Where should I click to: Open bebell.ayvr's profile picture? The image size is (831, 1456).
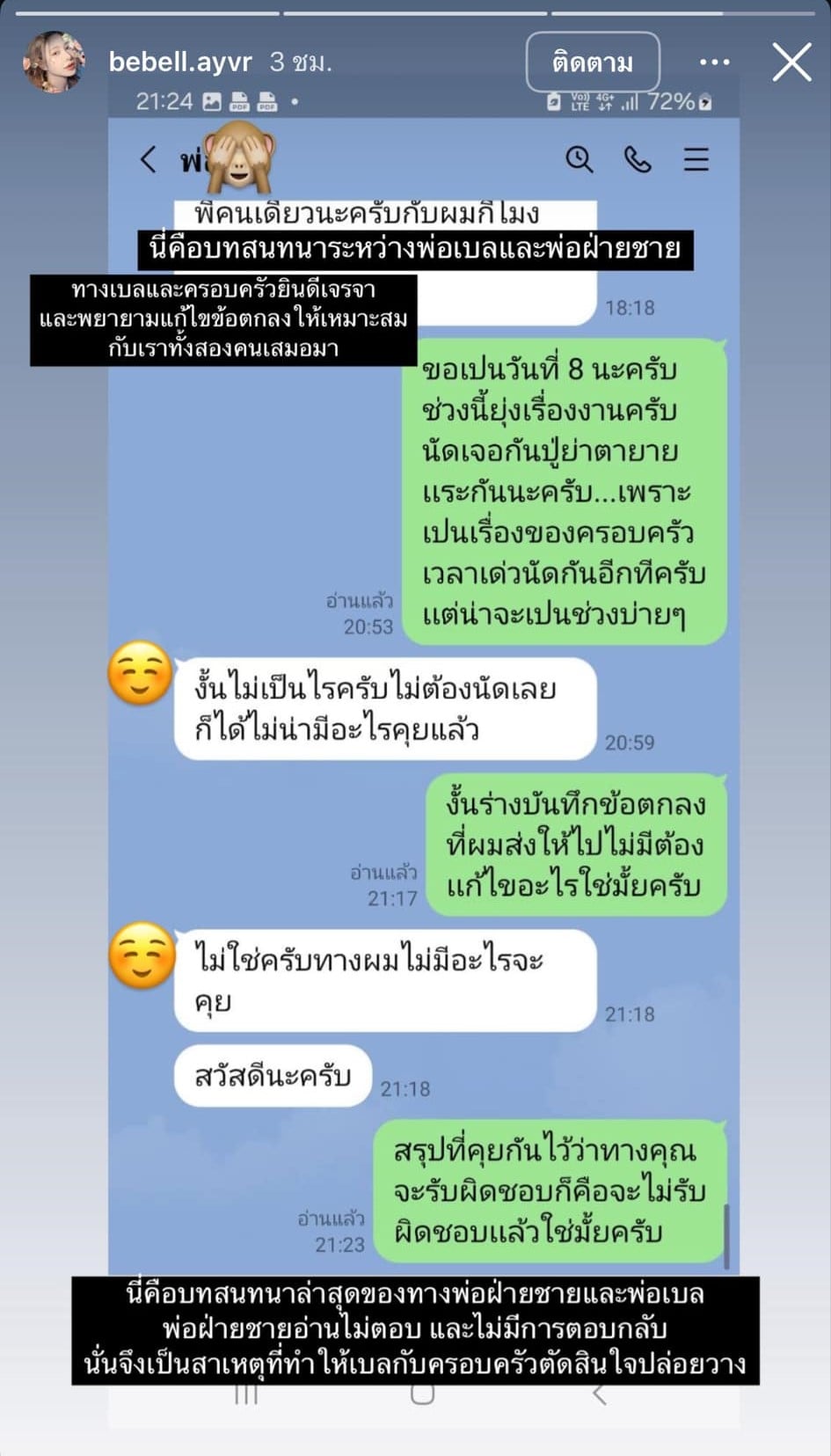(55, 62)
